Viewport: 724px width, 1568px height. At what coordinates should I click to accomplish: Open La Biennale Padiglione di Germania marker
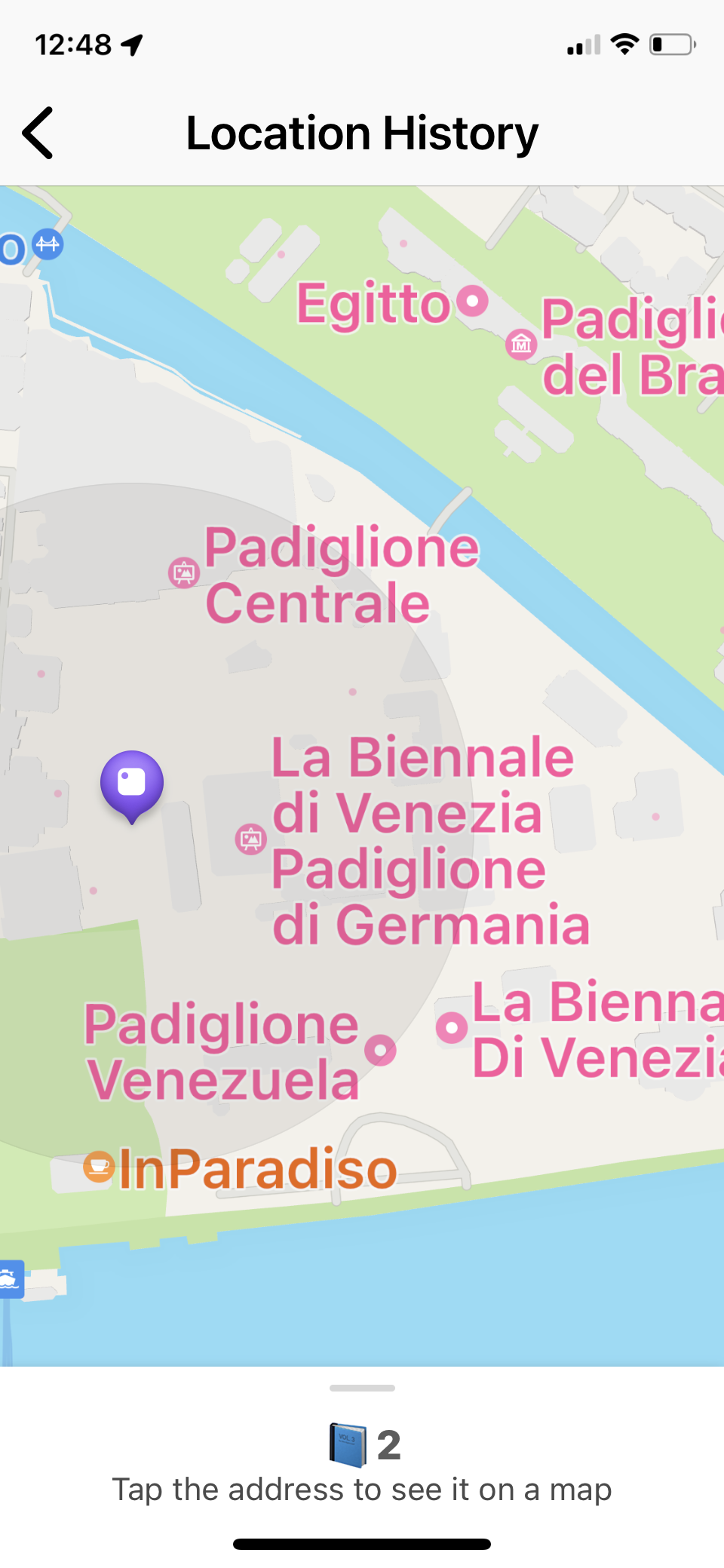point(251,839)
